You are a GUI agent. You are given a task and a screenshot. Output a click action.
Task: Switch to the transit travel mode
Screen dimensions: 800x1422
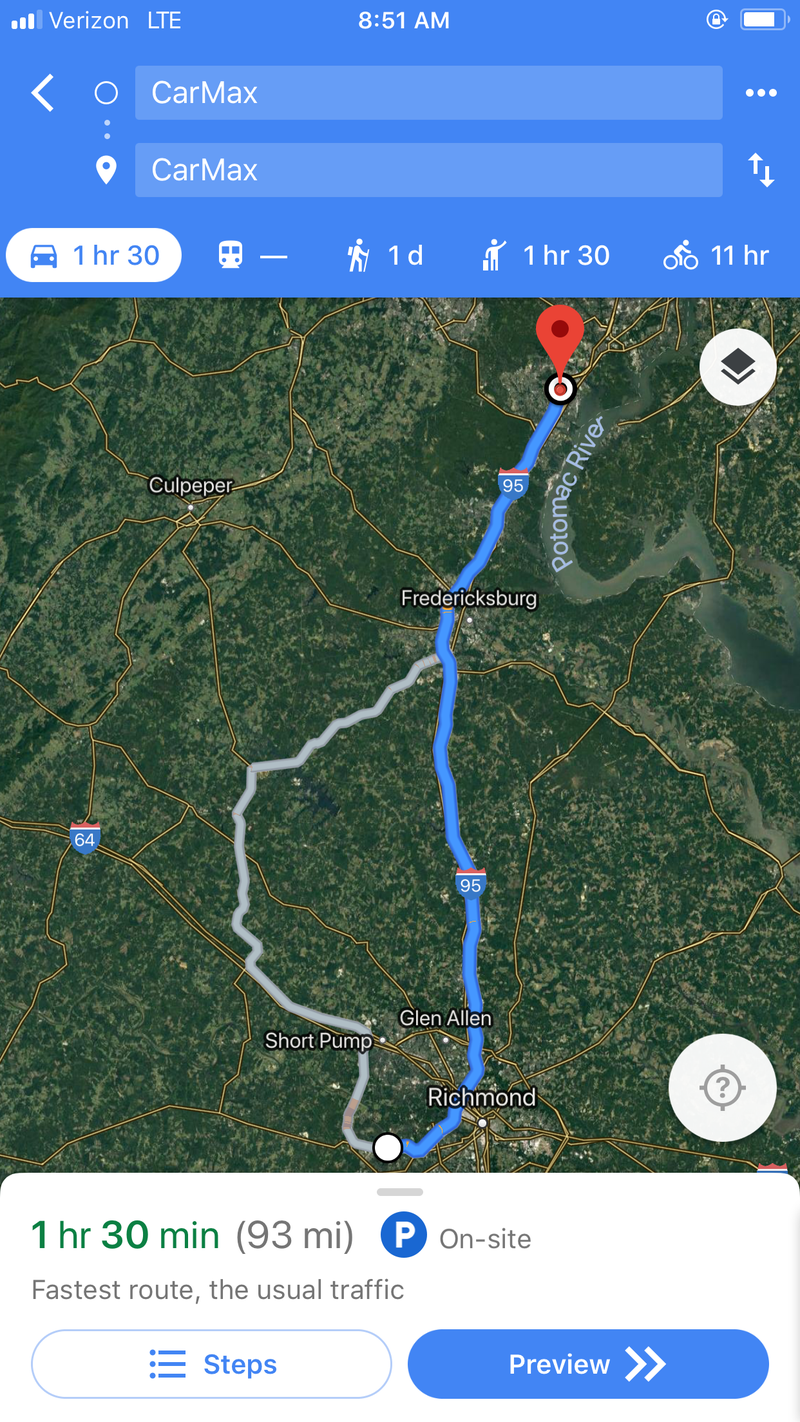(x=252, y=256)
